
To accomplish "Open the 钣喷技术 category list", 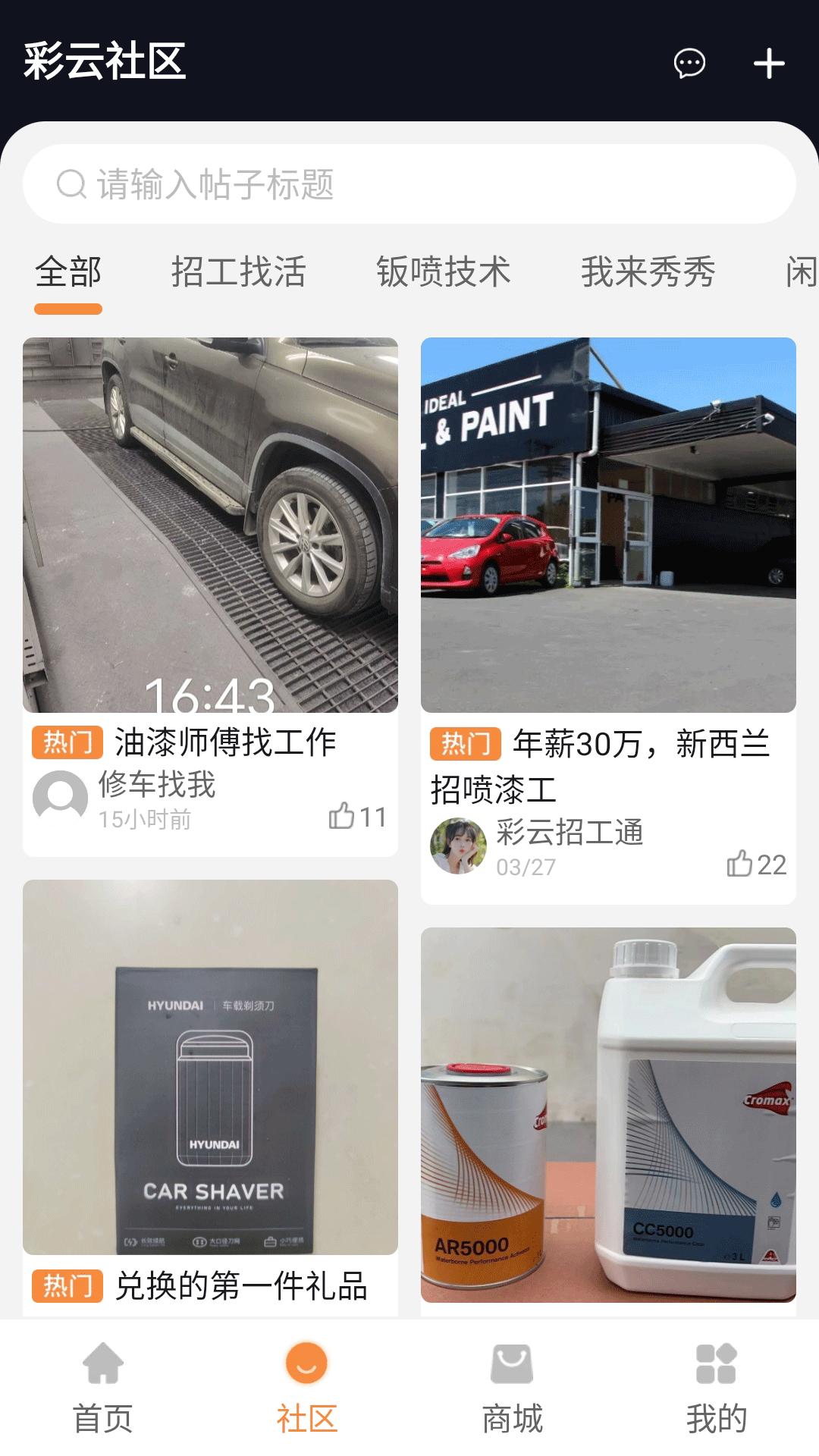I will [x=442, y=274].
